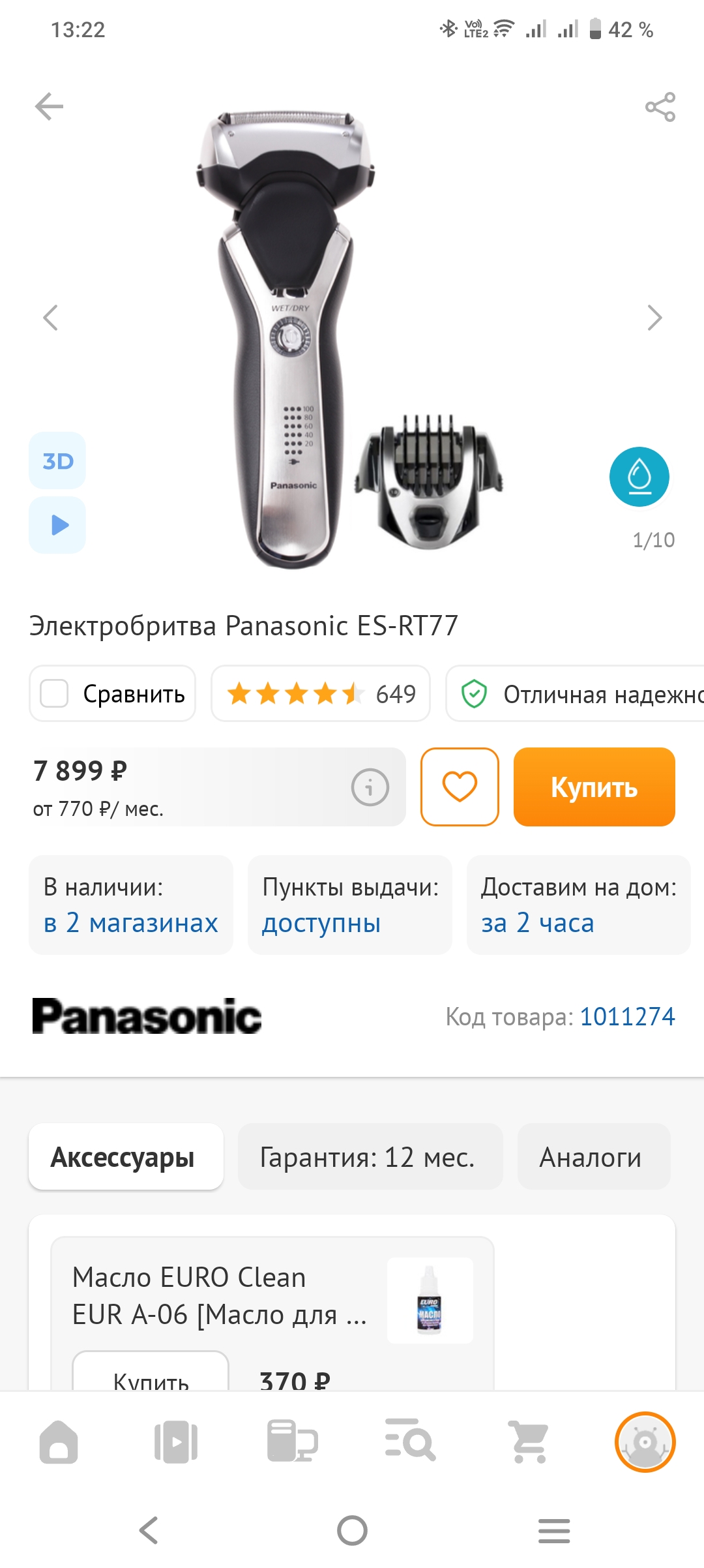
Task: Show price details via the info icon
Action: pyautogui.click(x=370, y=787)
